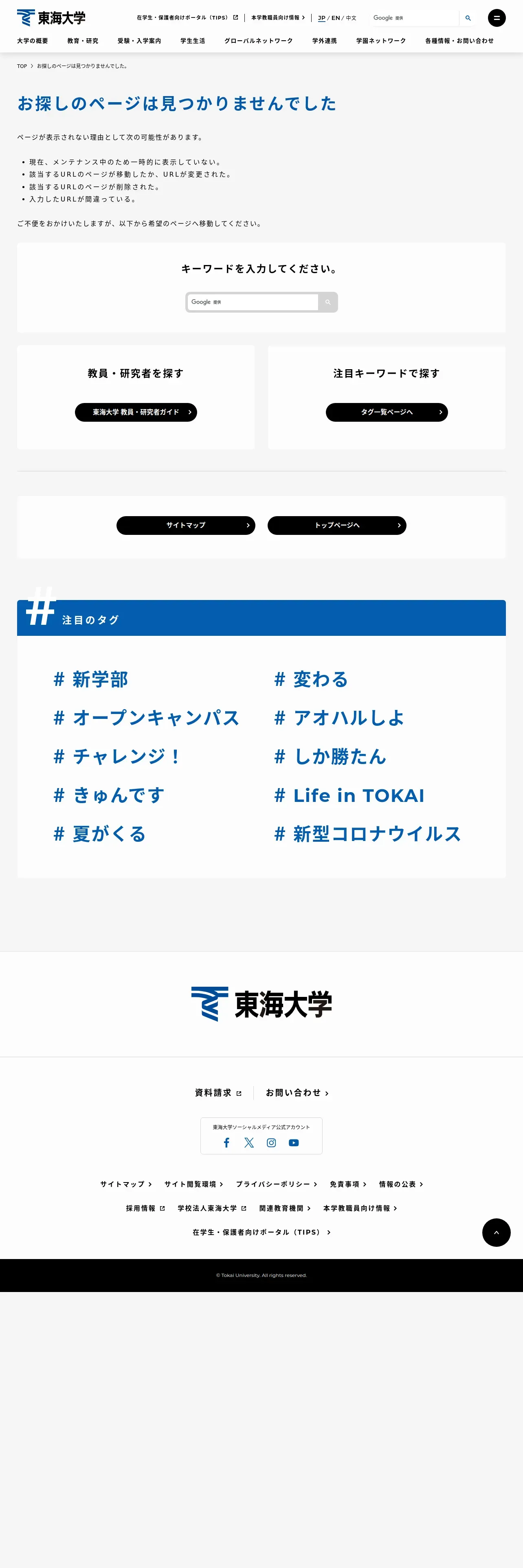Open 学生生活 navigation item

coord(192,41)
